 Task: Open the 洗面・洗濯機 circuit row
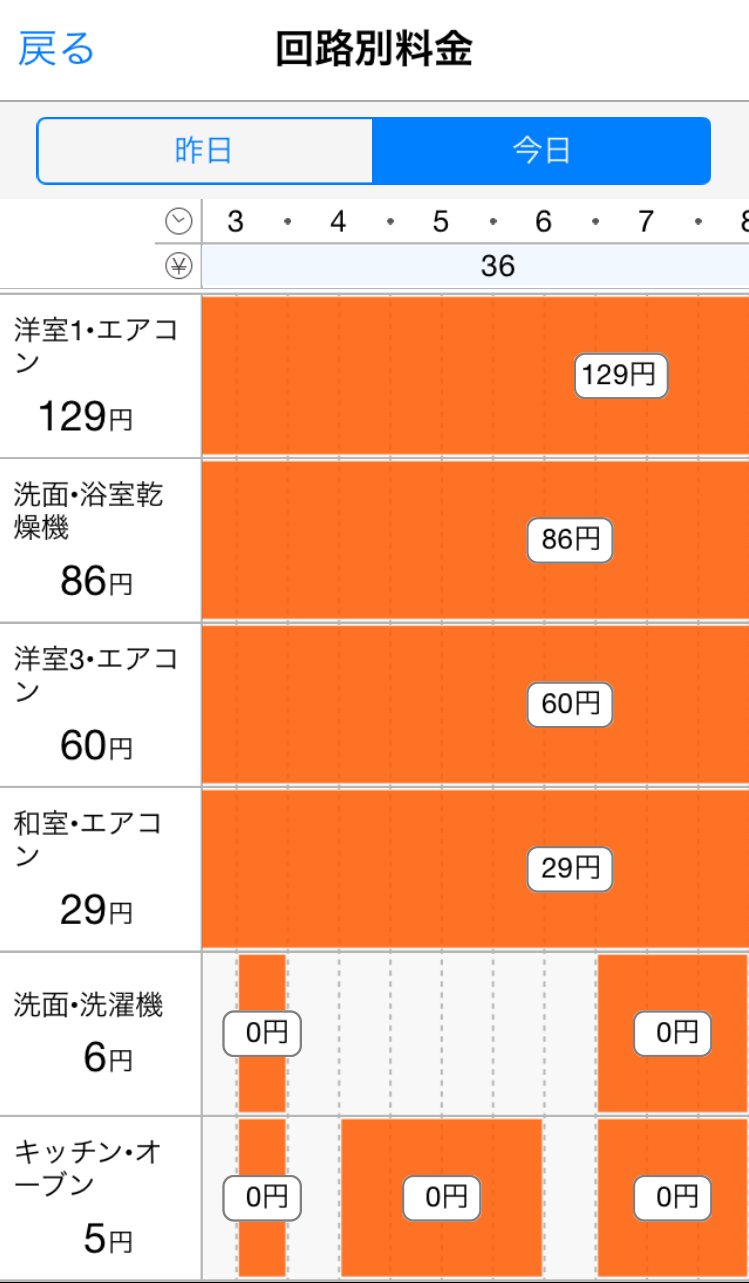coord(100,1032)
